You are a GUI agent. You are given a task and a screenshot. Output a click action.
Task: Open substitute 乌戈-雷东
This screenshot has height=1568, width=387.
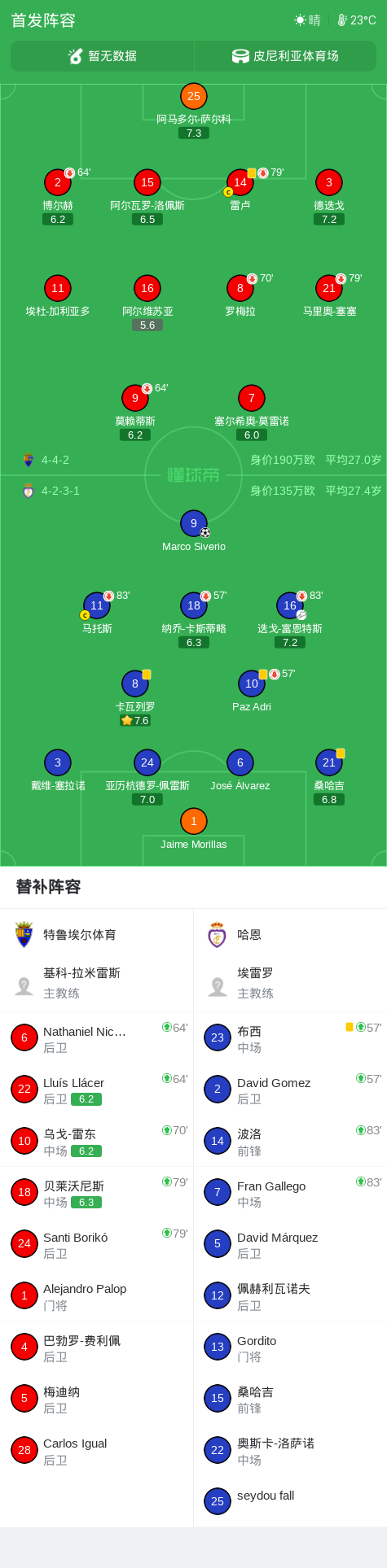(x=97, y=1141)
